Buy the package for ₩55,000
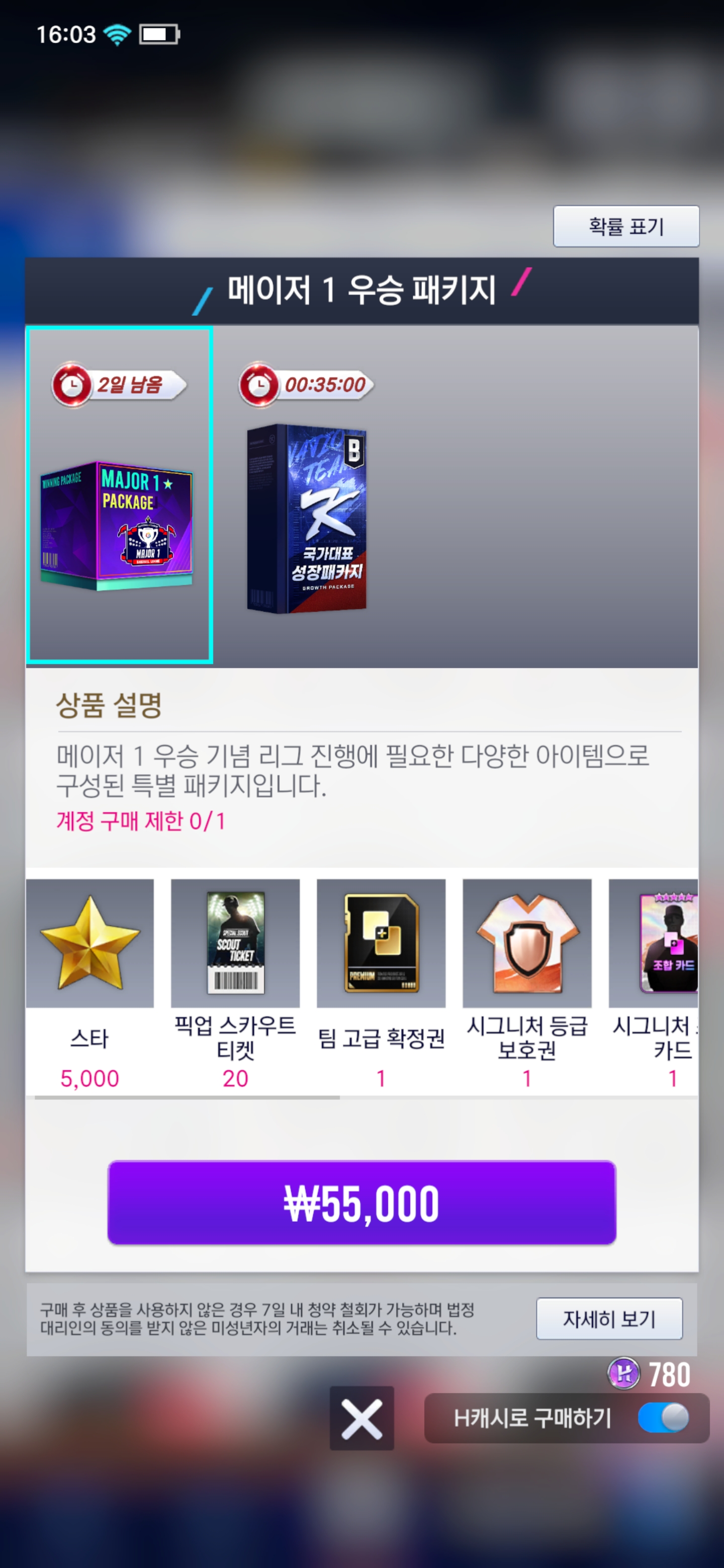Screen dimensions: 724x1568 pos(361,1203)
